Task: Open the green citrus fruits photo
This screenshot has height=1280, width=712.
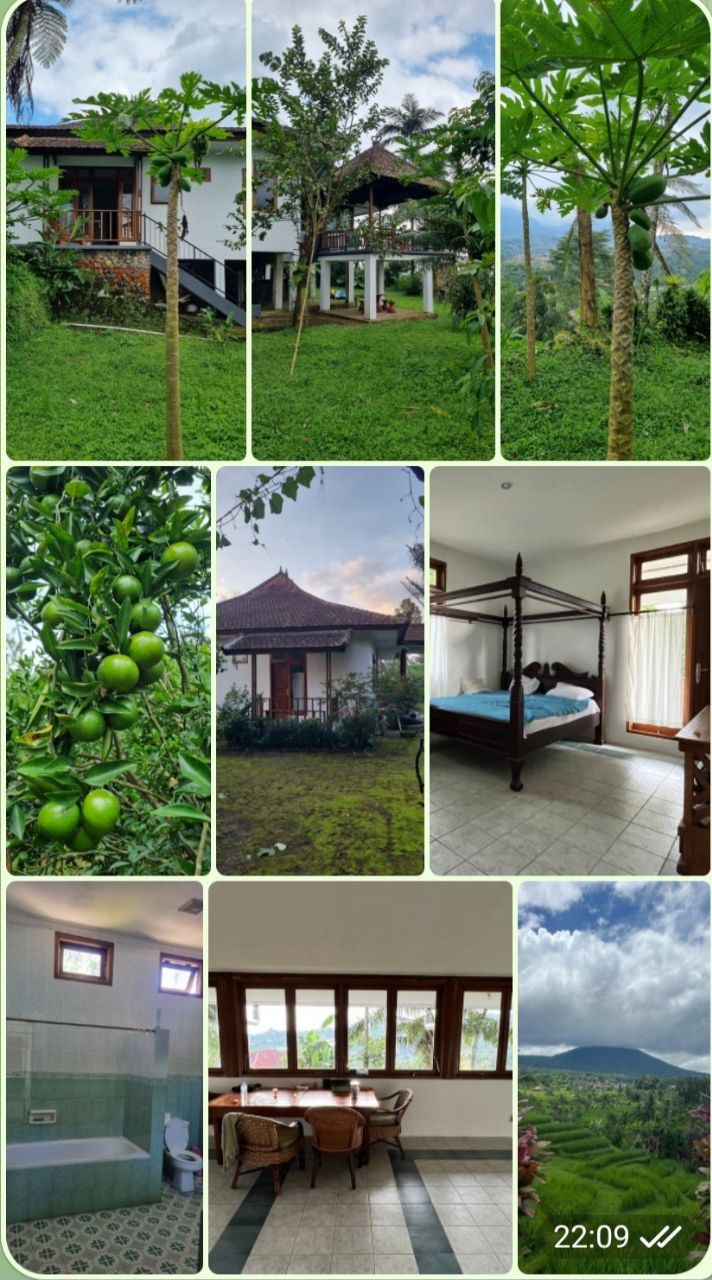Action: point(109,670)
